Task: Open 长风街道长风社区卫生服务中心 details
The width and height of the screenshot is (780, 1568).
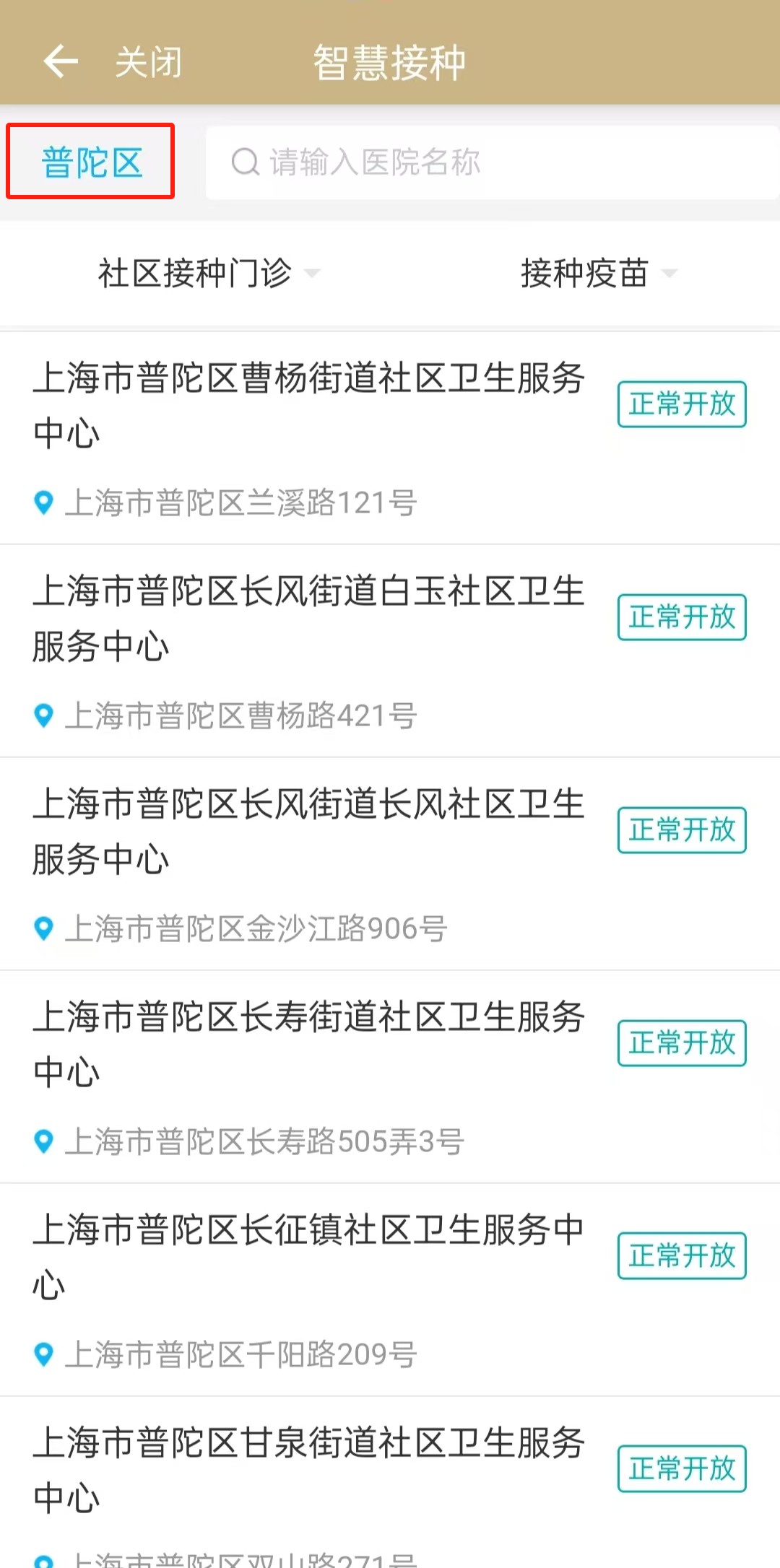Action: coord(309,832)
